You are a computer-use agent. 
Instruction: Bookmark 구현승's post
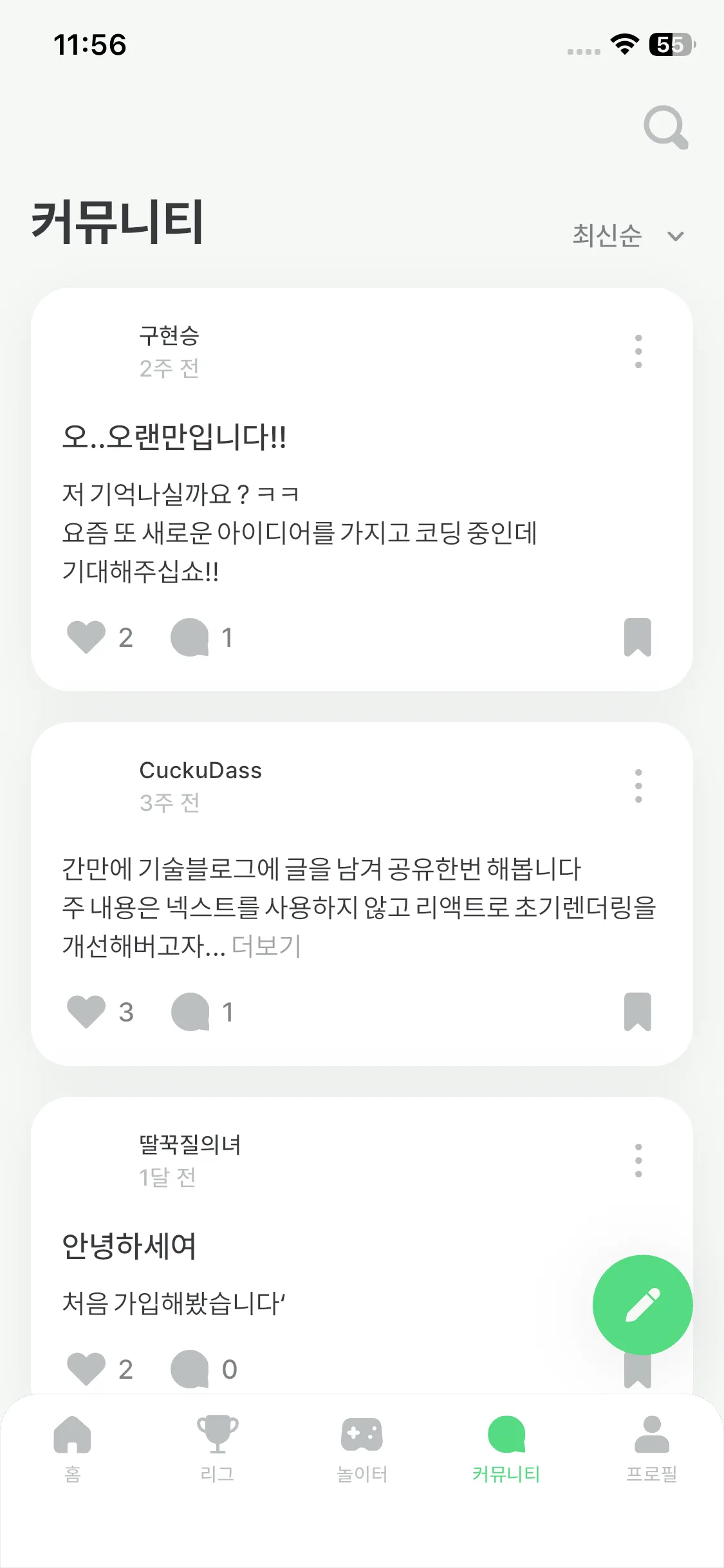pyautogui.click(x=637, y=637)
